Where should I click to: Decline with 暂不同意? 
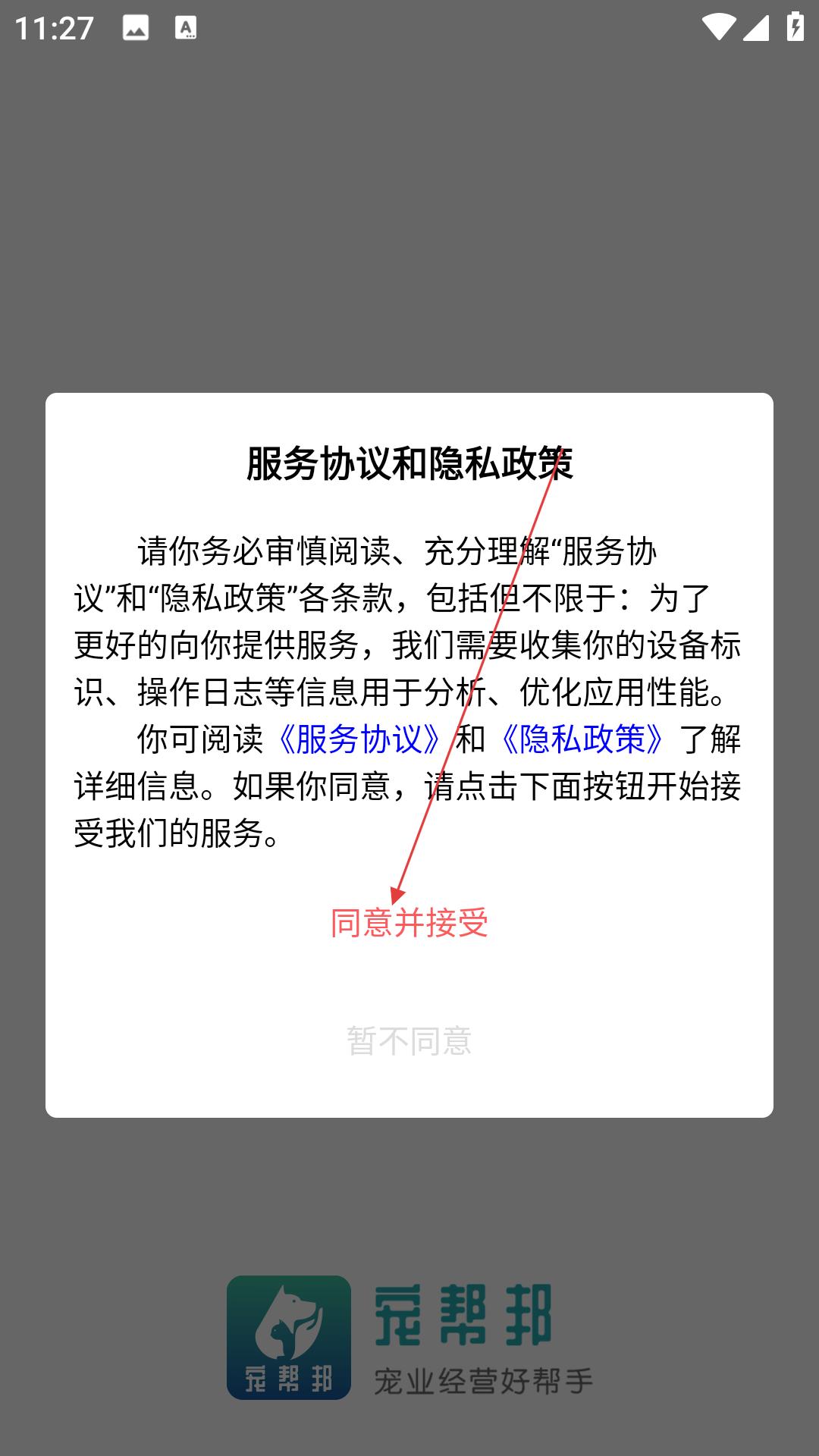[x=409, y=1040]
